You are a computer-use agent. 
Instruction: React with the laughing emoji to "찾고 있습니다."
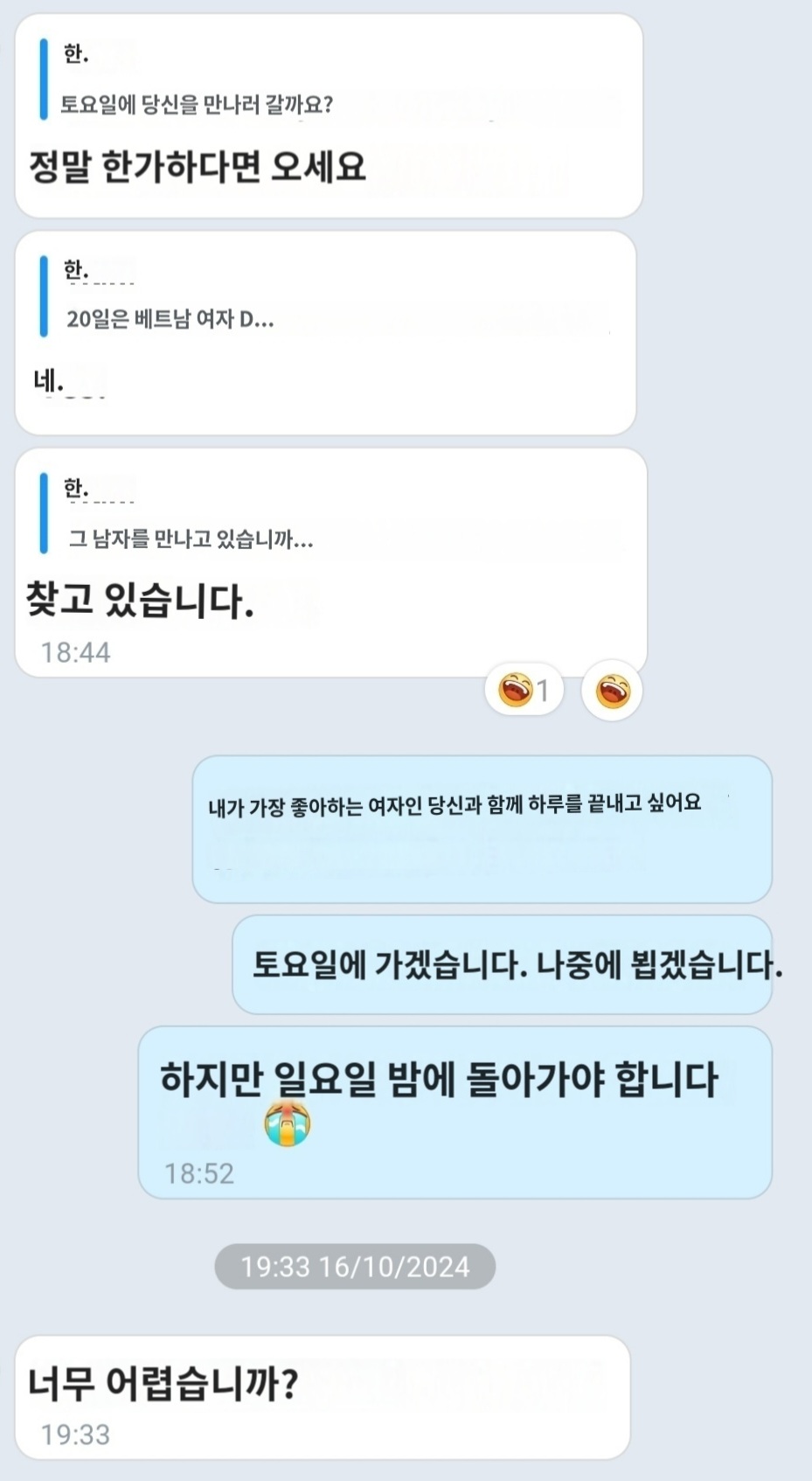pyautogui.click(x=613, y=691)
